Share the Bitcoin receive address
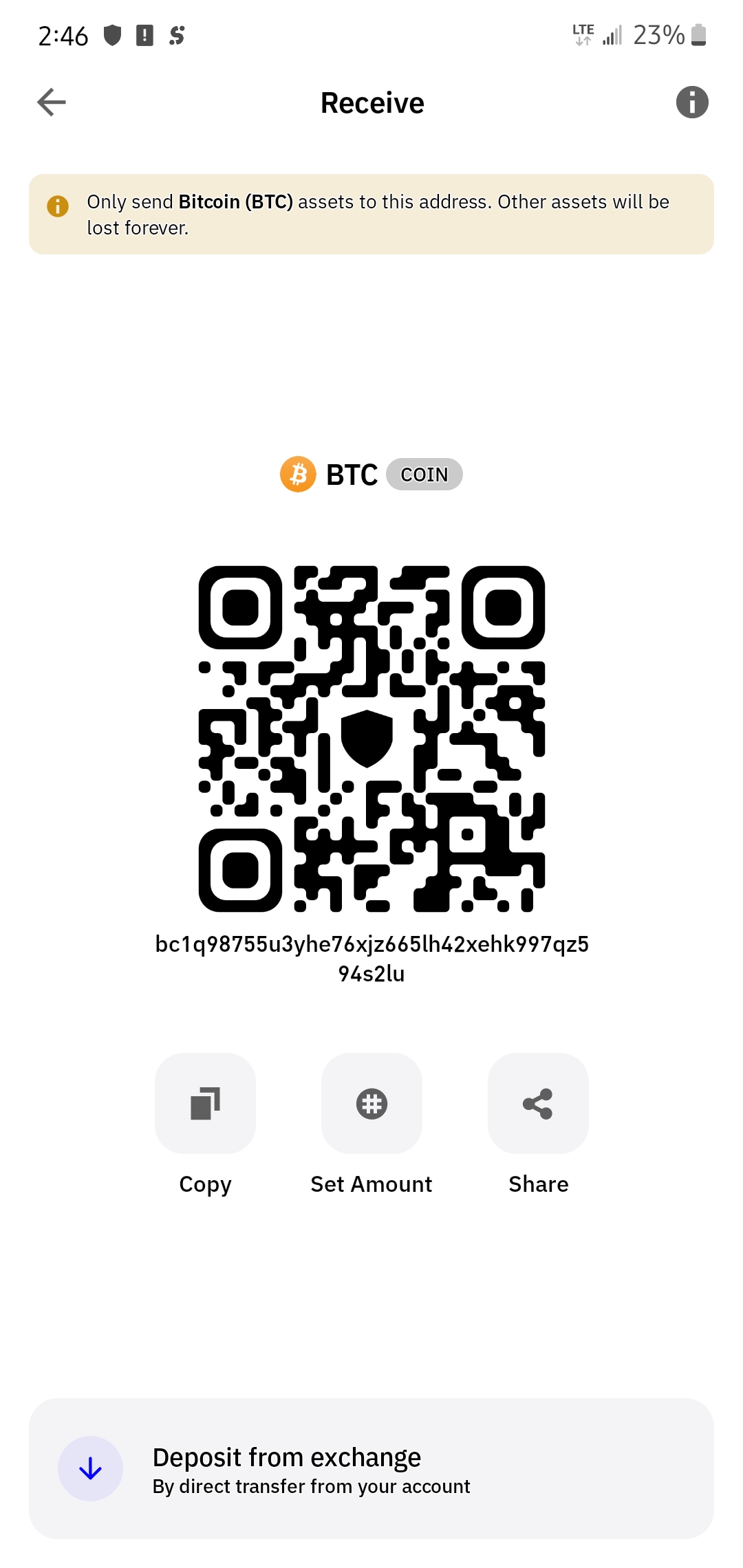The height and width of the screenshot is (1568, 743). [x=538, y=1103]
